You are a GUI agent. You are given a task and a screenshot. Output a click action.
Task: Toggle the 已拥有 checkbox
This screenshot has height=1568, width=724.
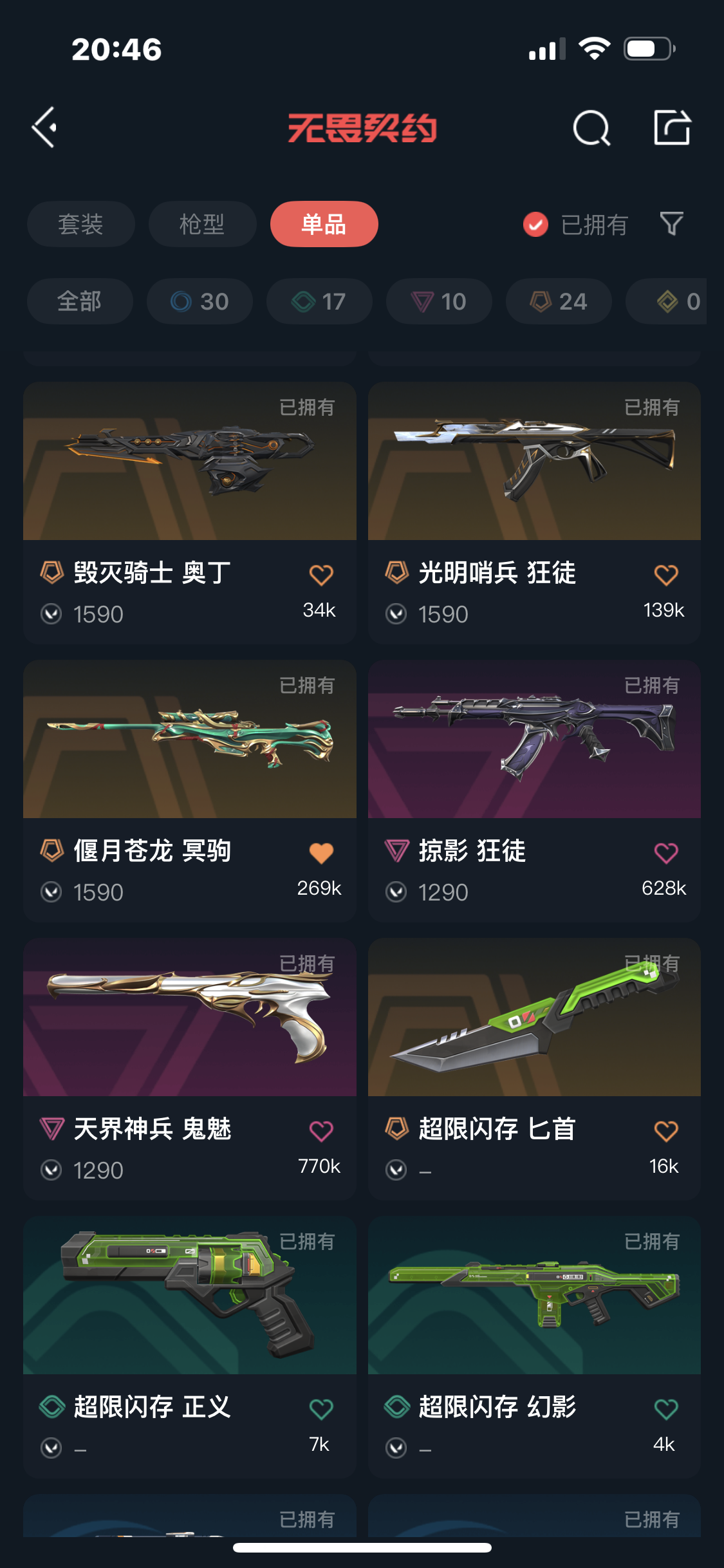point(535,225)
